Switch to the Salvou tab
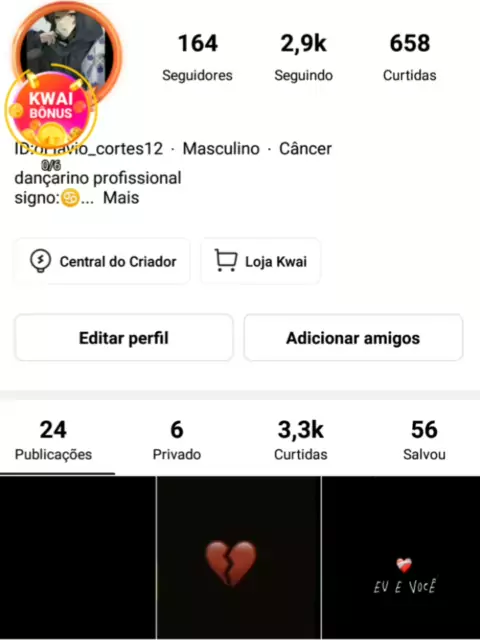The image size is (480, 640). (424, 440)
